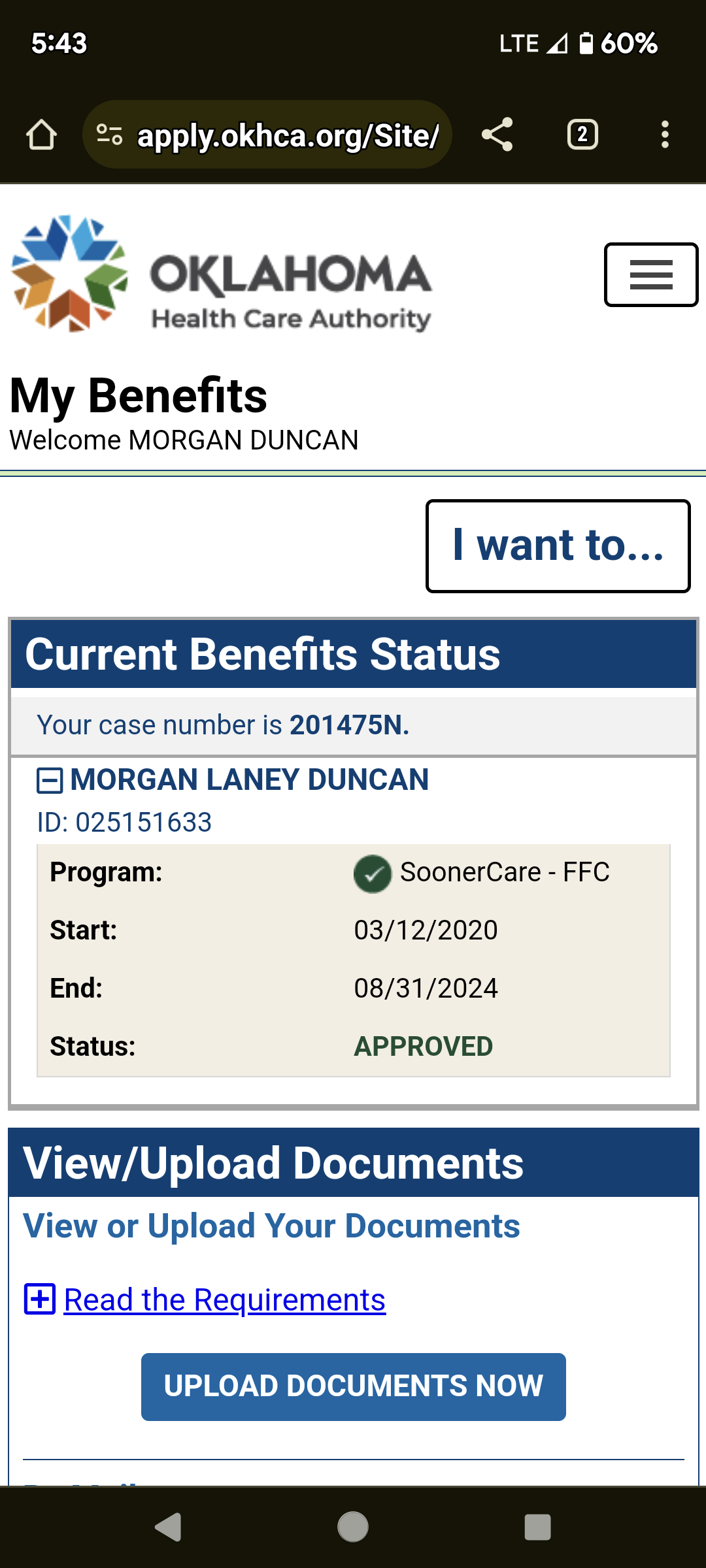Share this page

click(x=497, y=135)
